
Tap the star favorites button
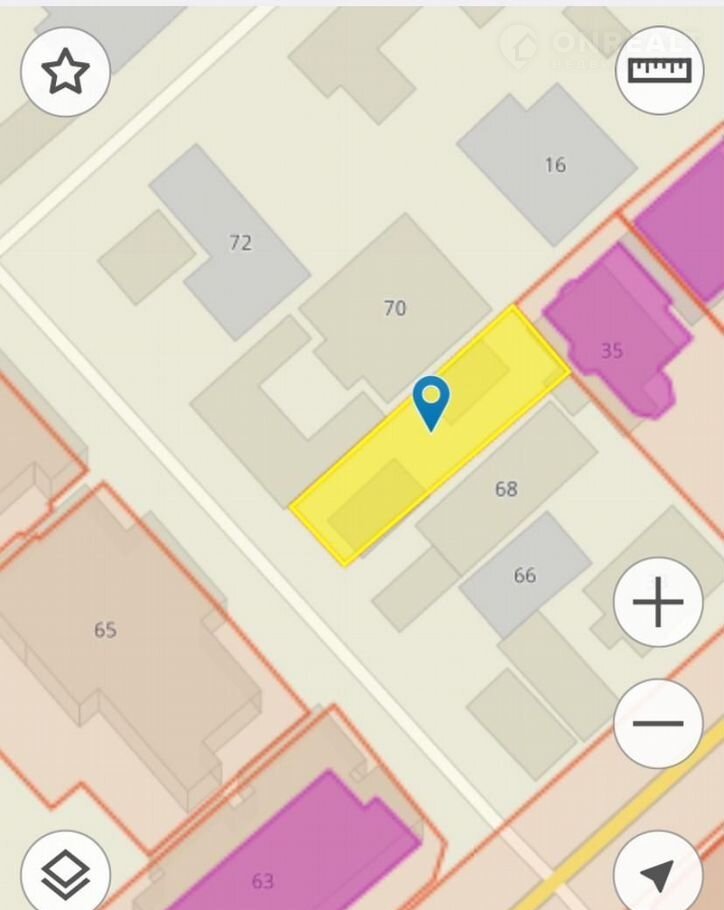[66, 72]
